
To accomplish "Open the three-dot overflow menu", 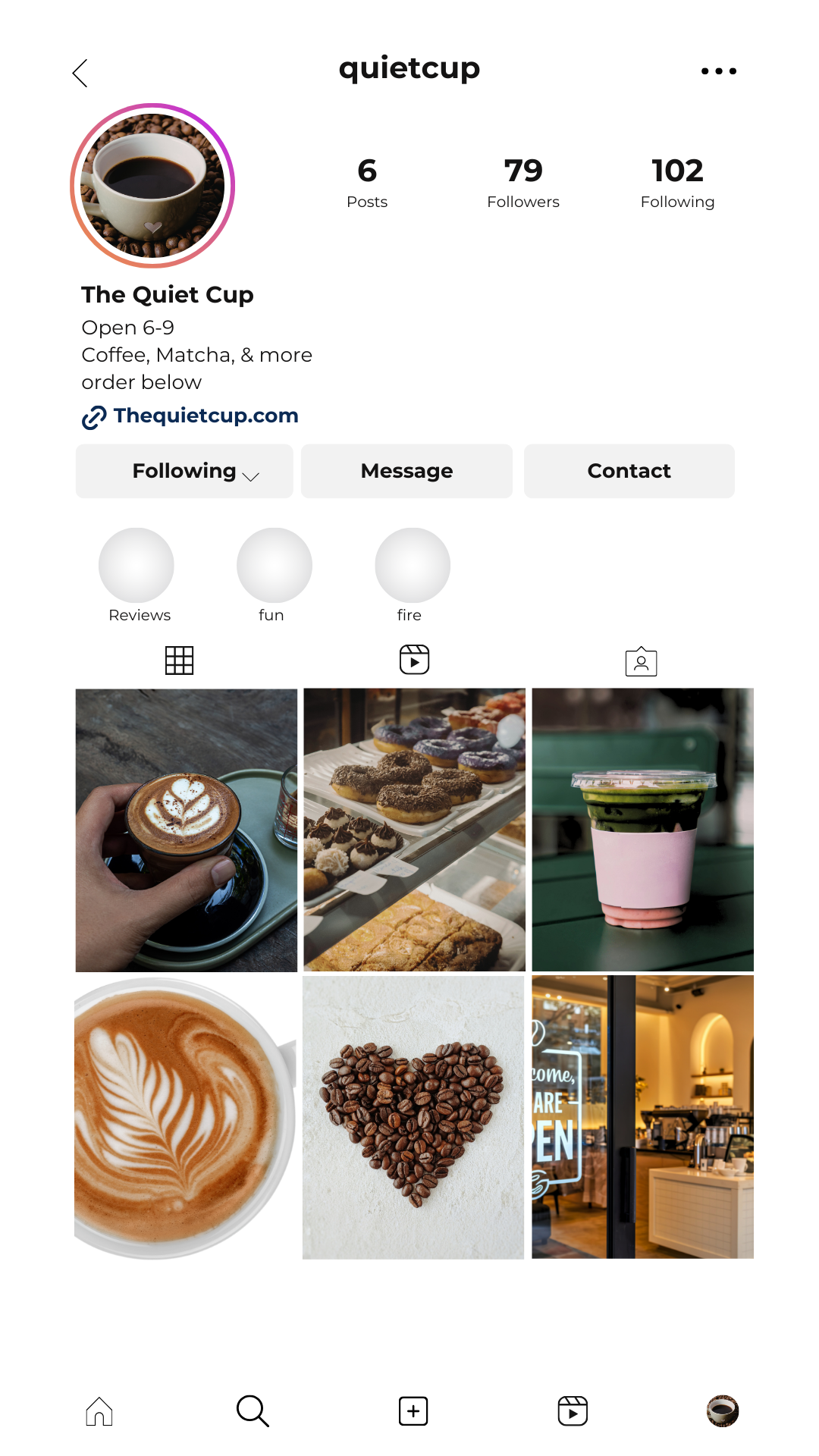I will click(718, 71).
